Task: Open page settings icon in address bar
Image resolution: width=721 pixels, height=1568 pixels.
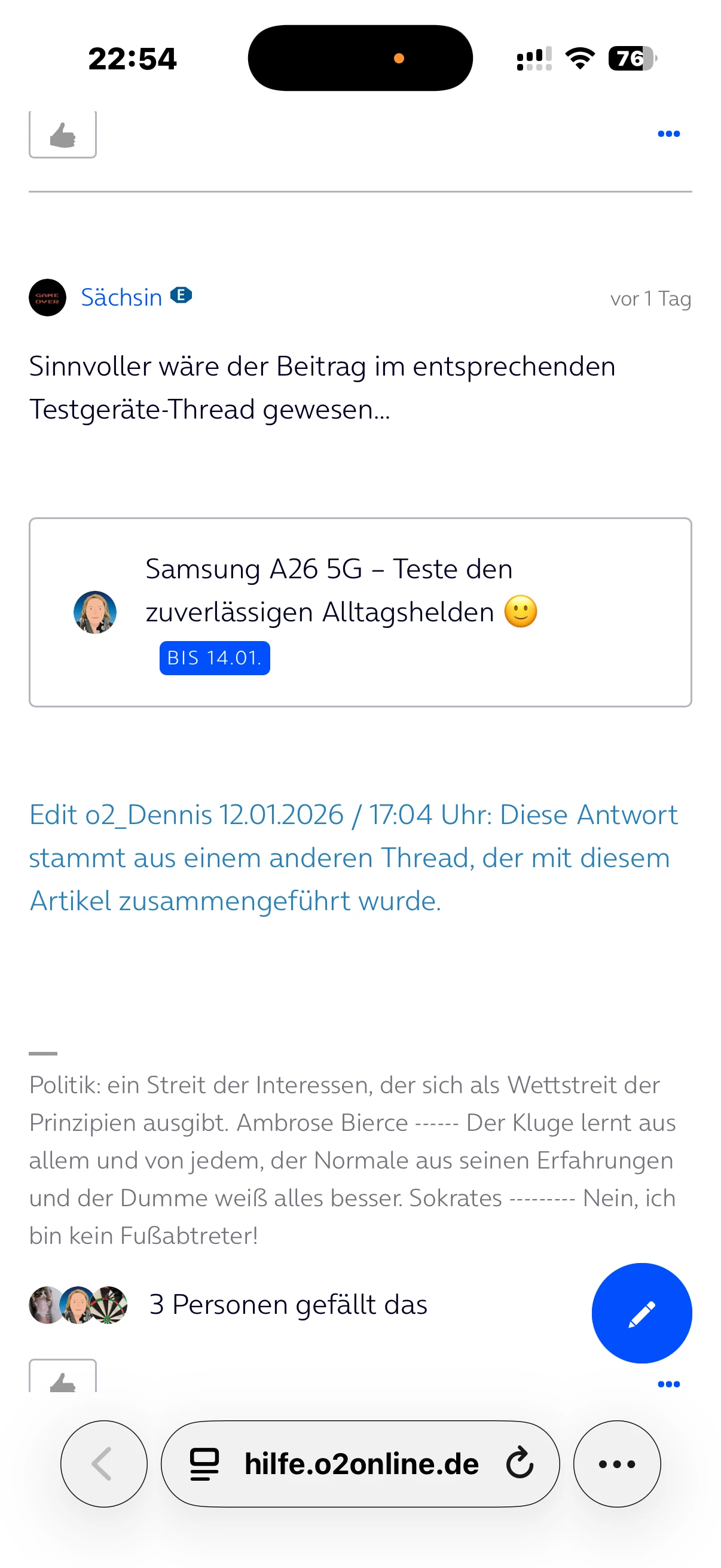Action: tap(204, 1464)
